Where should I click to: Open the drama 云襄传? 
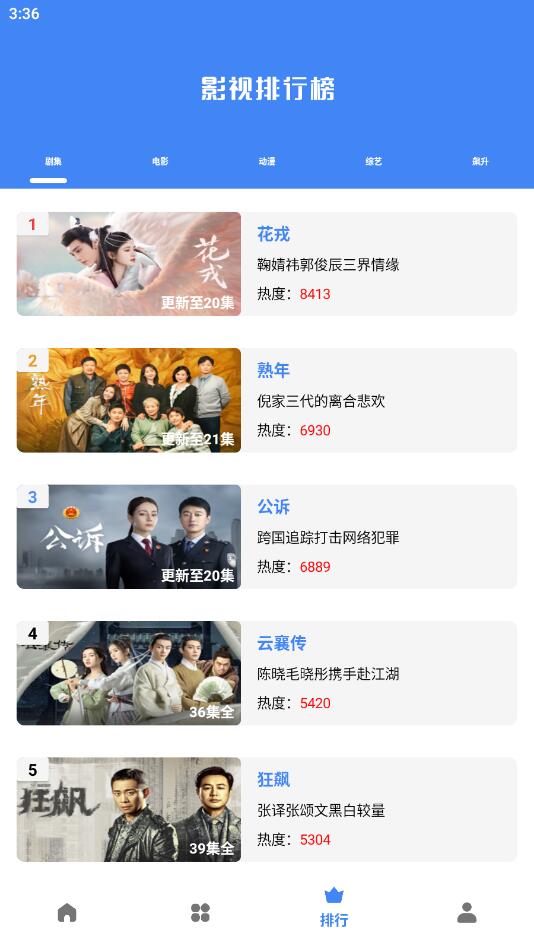point(266,673)
